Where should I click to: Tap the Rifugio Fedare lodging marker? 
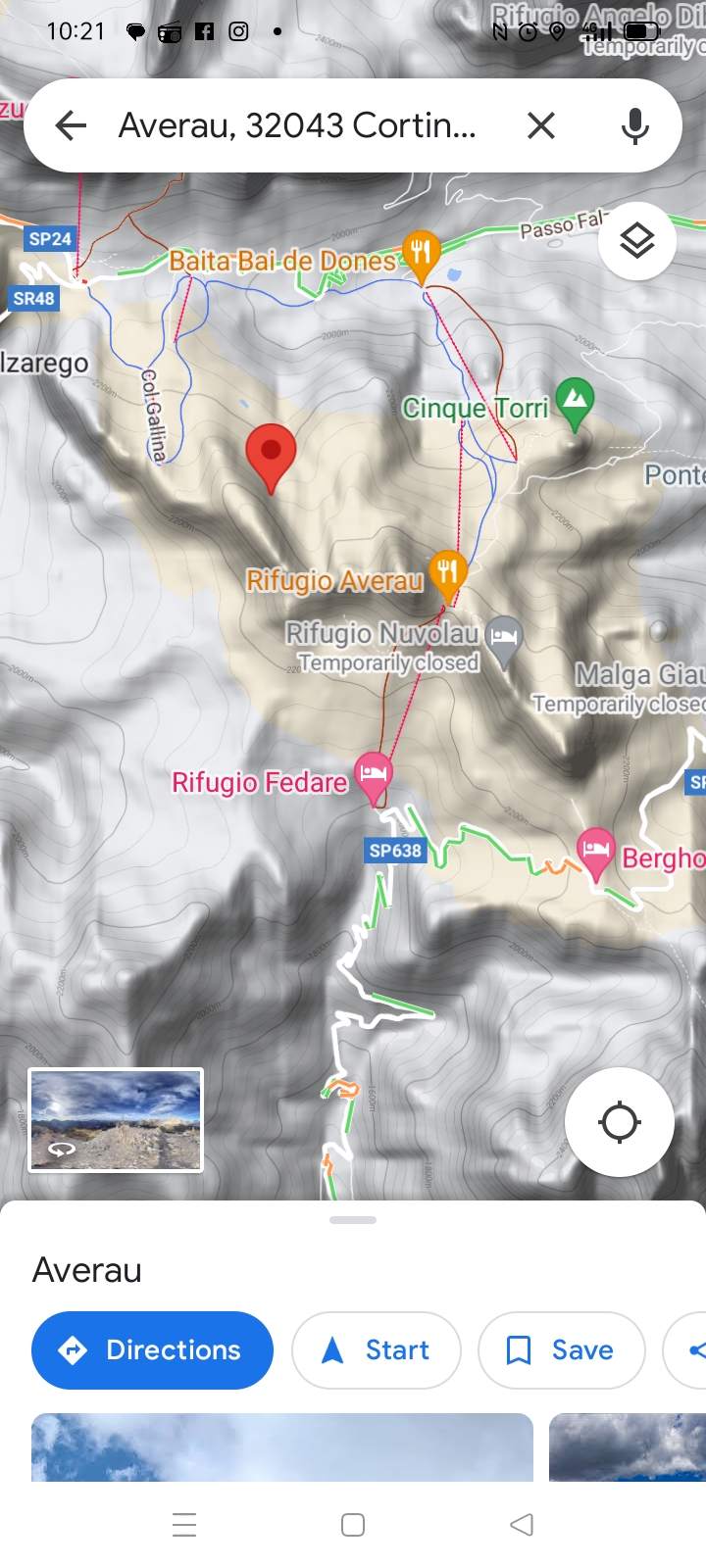point(374,774)
